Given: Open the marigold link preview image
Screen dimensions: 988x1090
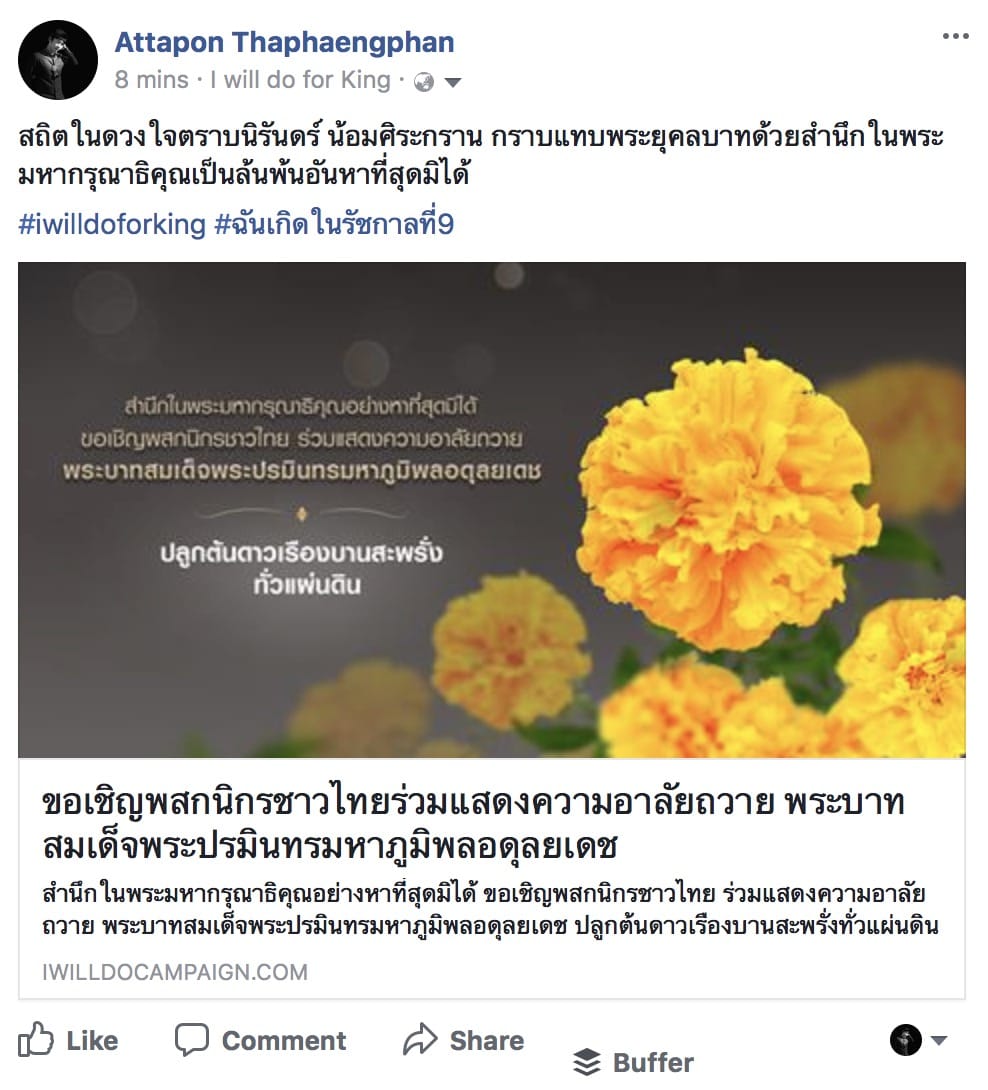Looking at the screenshot, I should point(492,510).
